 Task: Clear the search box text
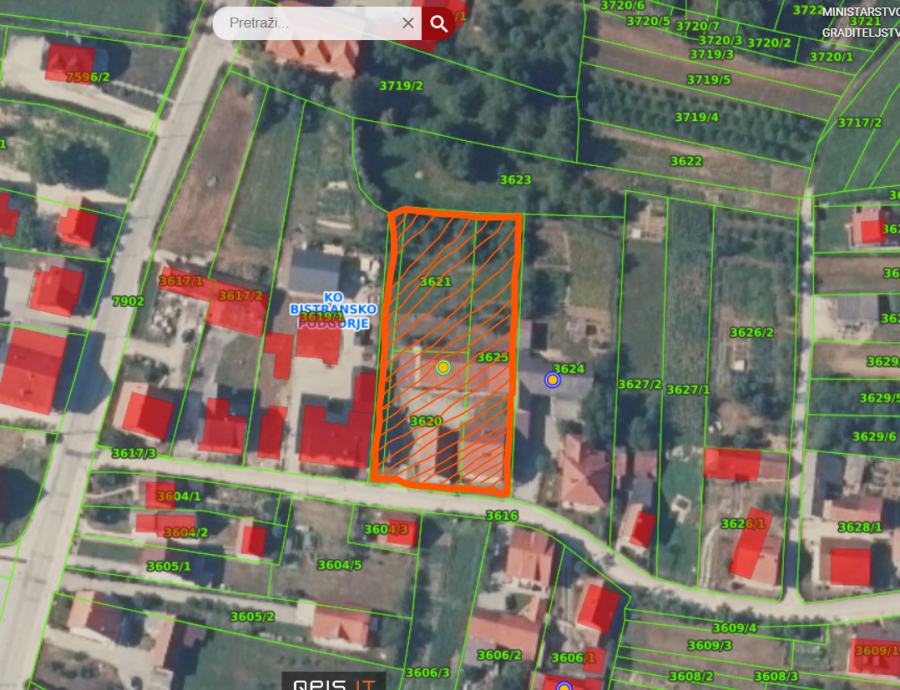[x=408, y=23]
